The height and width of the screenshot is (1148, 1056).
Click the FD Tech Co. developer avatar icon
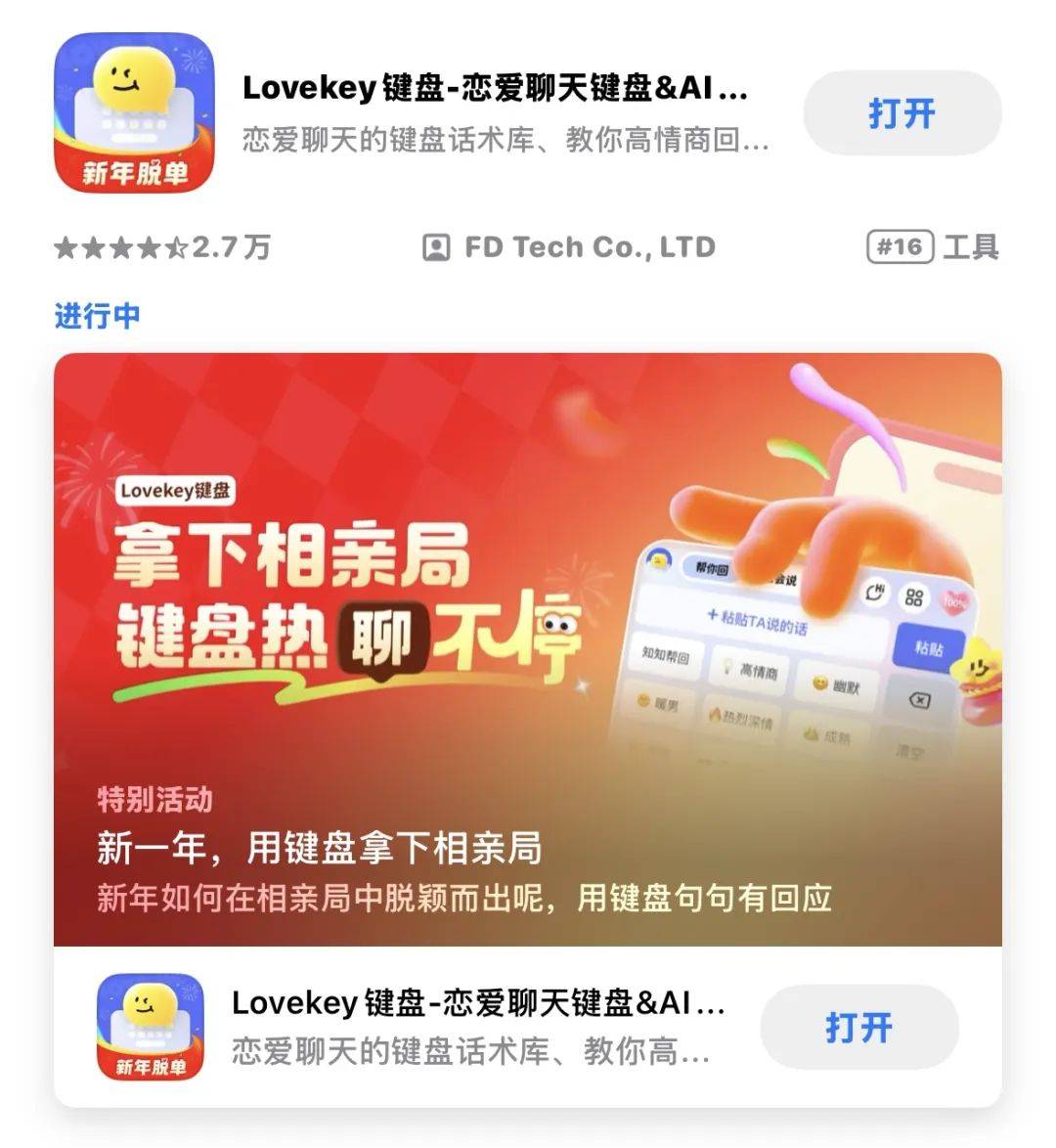pos(433,246)
